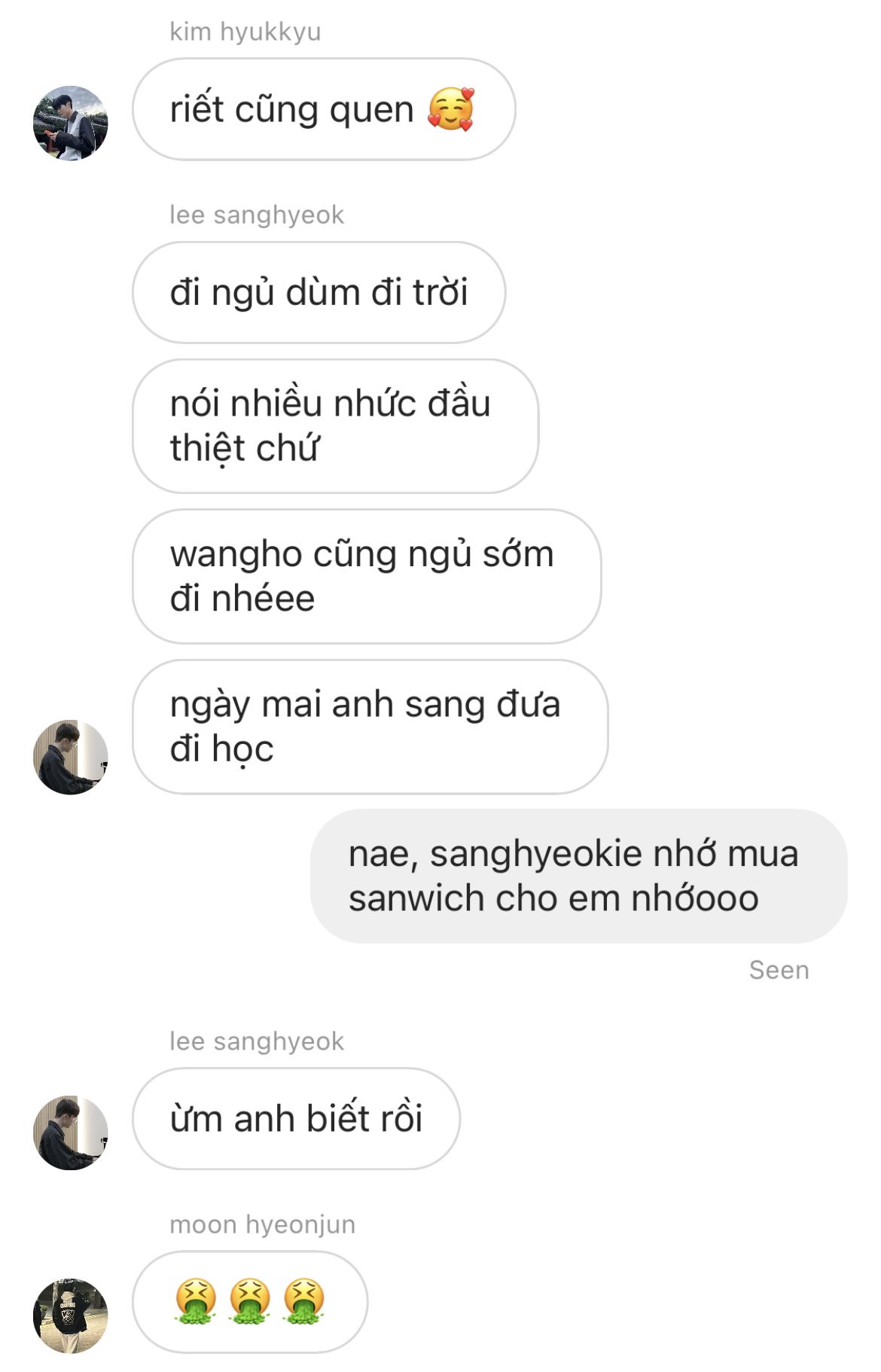Tap lee sanghyeok's avatar beside 'ừm anh biết rồi'
The image size is (881, 1372).
coord(71,1133)
